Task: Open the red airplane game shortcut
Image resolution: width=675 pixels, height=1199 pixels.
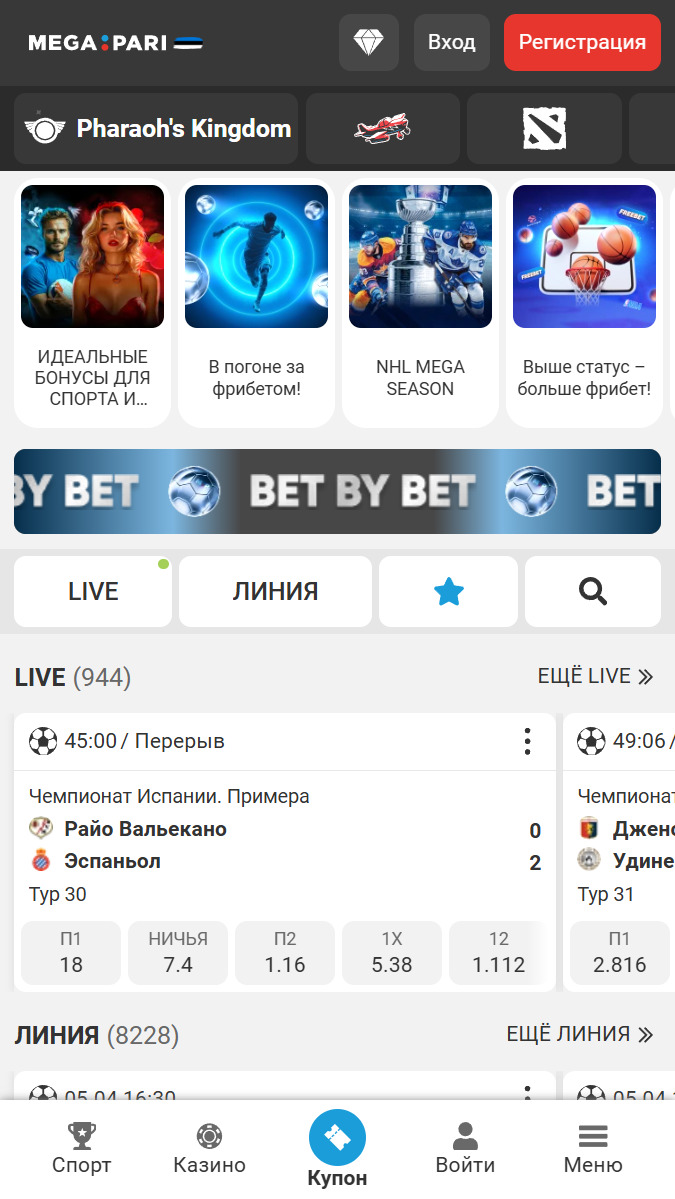Action: 383,128
